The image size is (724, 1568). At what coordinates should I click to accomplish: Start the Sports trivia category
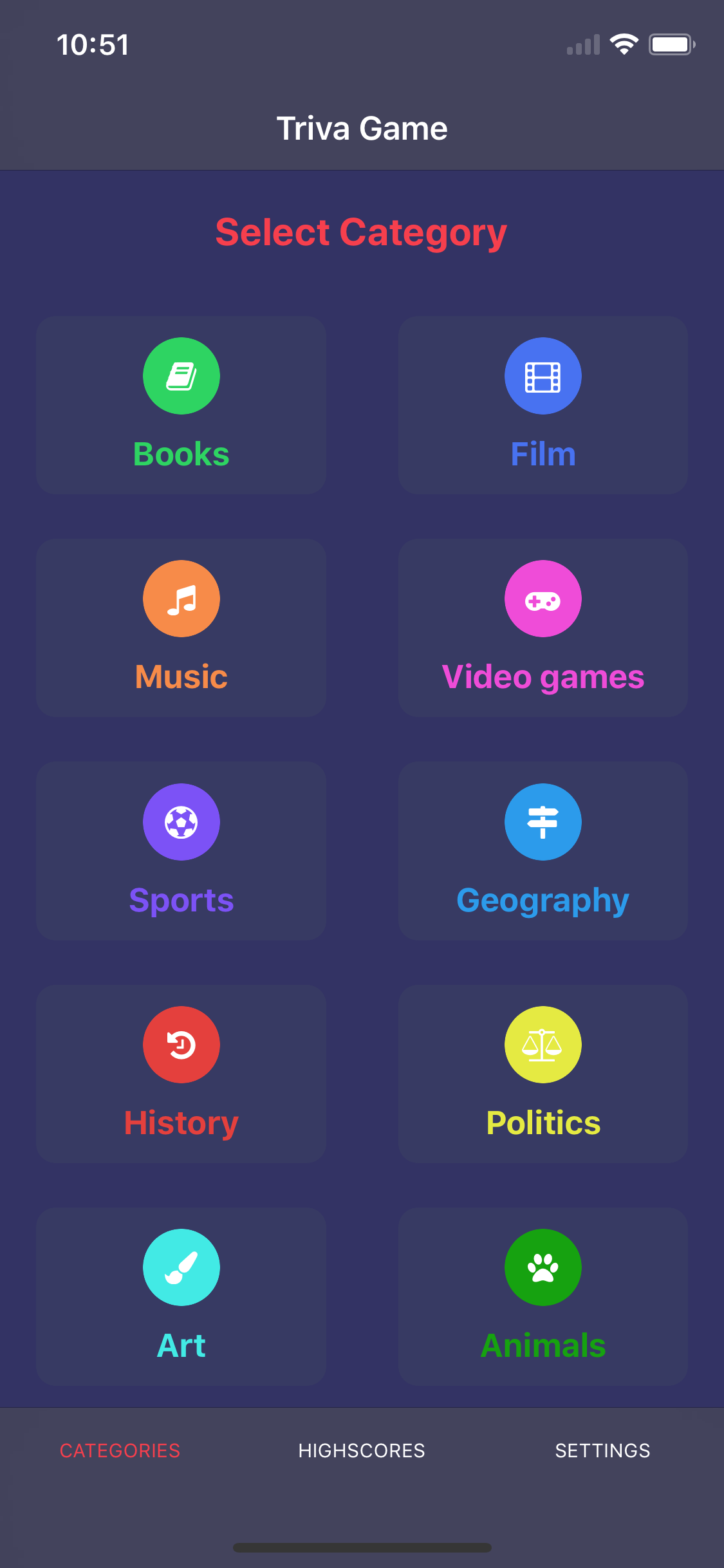coord(181,851)
